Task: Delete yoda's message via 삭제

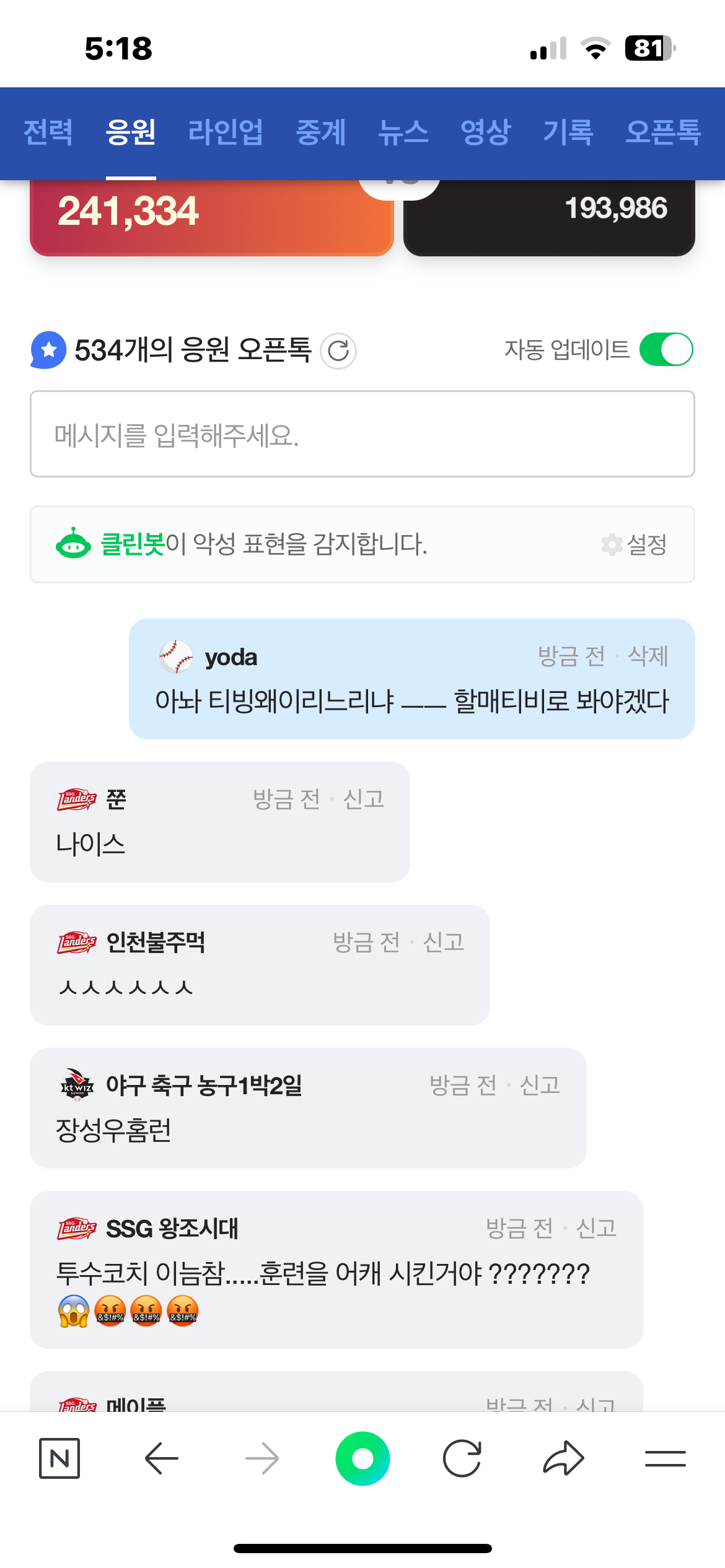Action: [x=648, y=656]
